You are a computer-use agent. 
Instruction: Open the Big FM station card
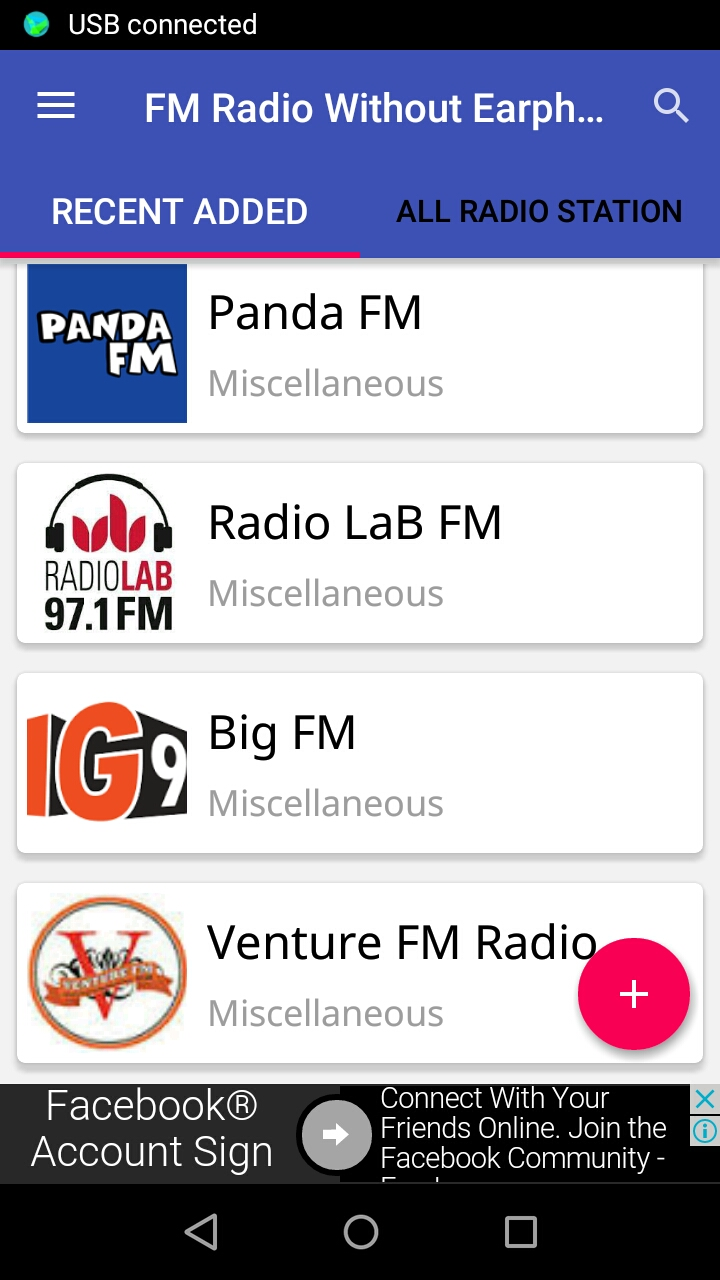(x=360, y=763)
